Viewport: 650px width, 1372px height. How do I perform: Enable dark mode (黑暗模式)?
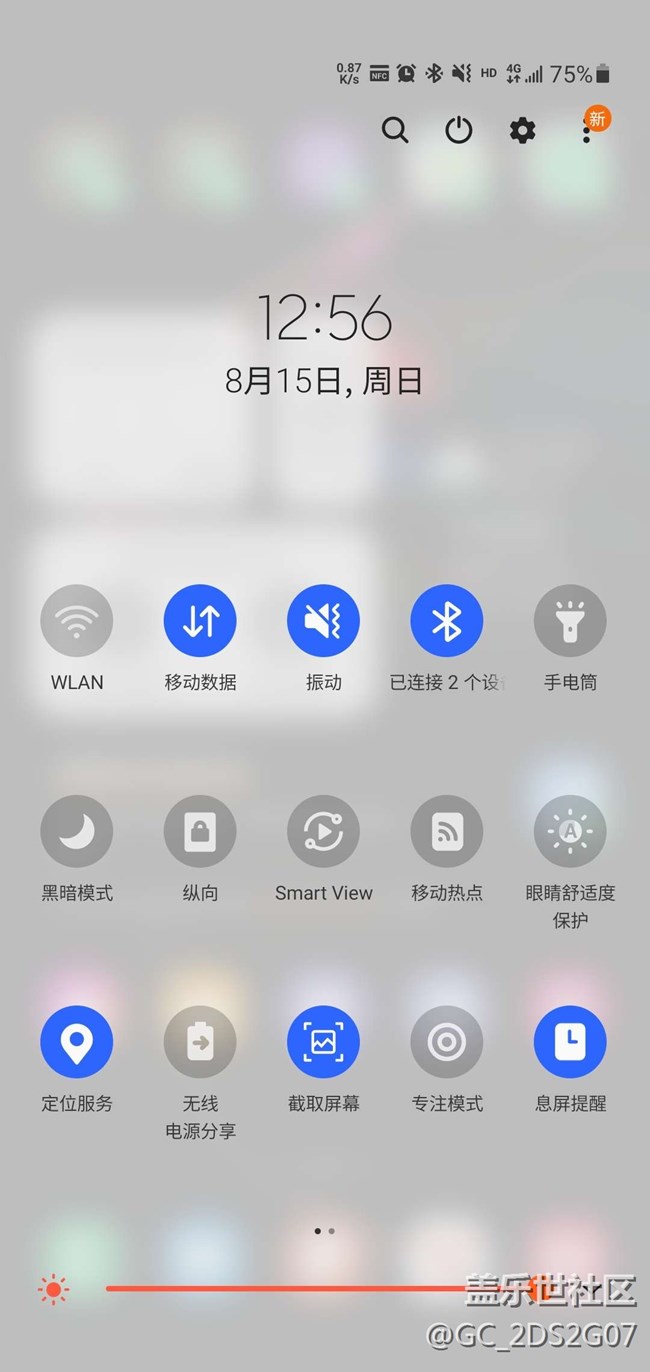pyautogui.click(x=77, y=832)
